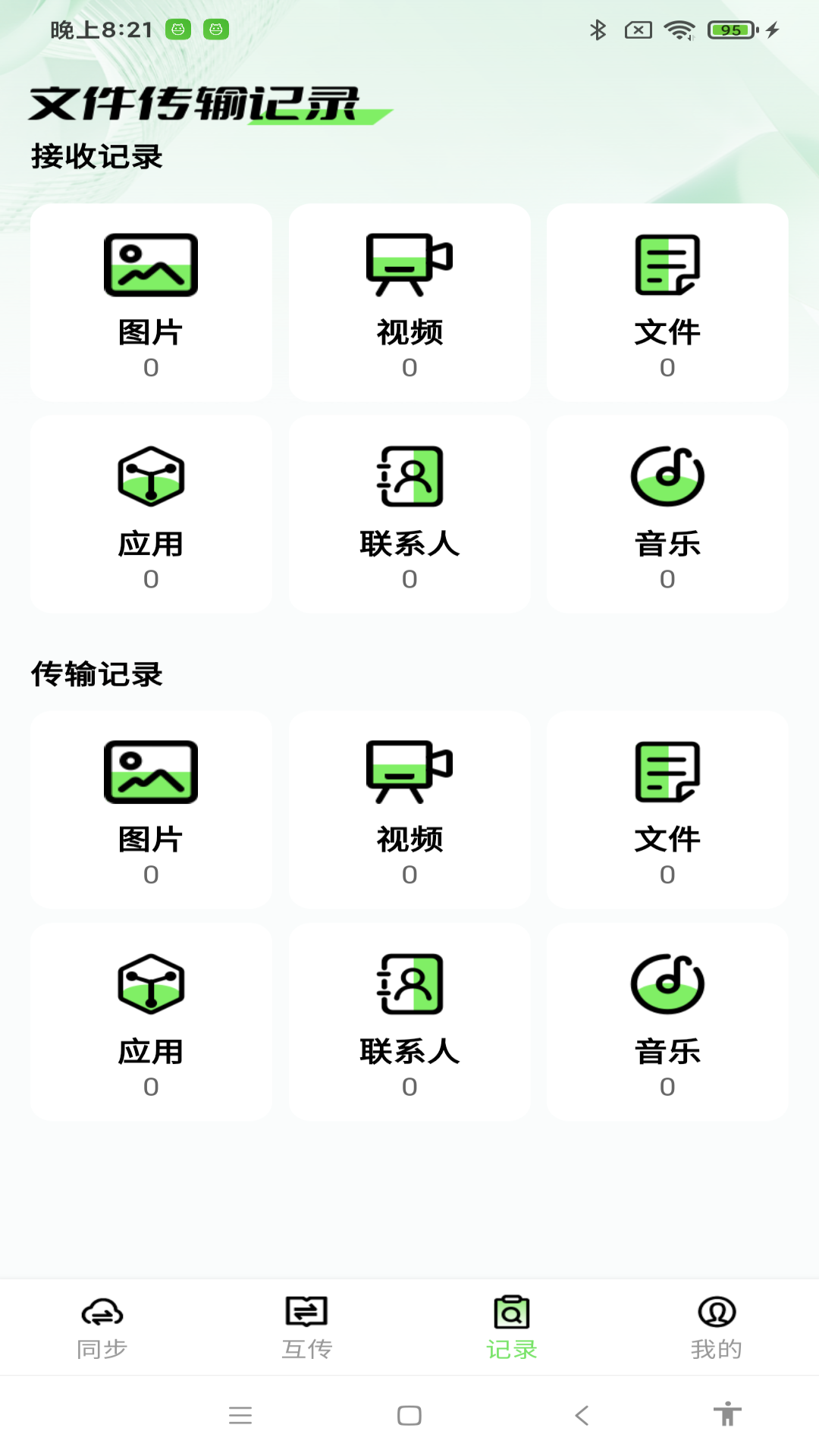The image size is (819, 1456).
Task: Select the 记录 tab
Action: coord(512,1327)
